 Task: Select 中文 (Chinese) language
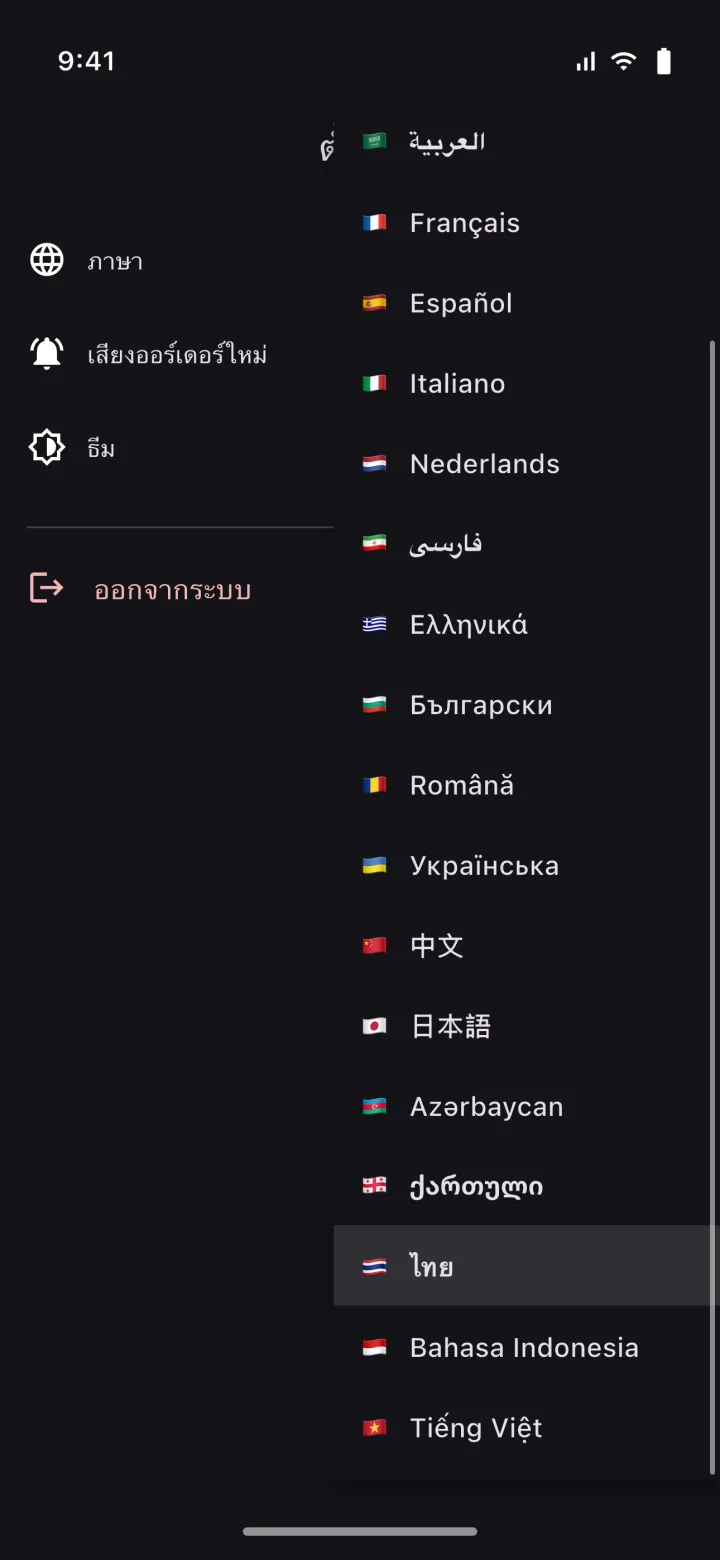coord(526,945)
